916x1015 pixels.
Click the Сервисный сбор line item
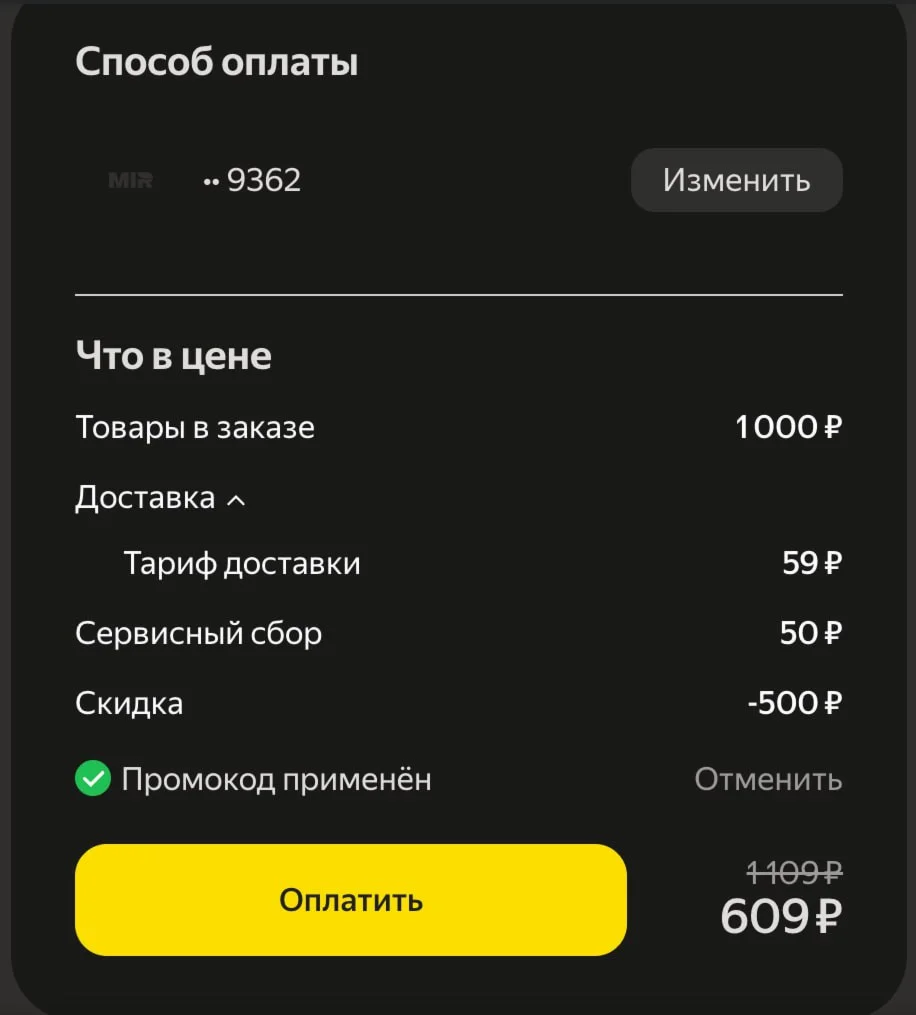click(198, 632)
